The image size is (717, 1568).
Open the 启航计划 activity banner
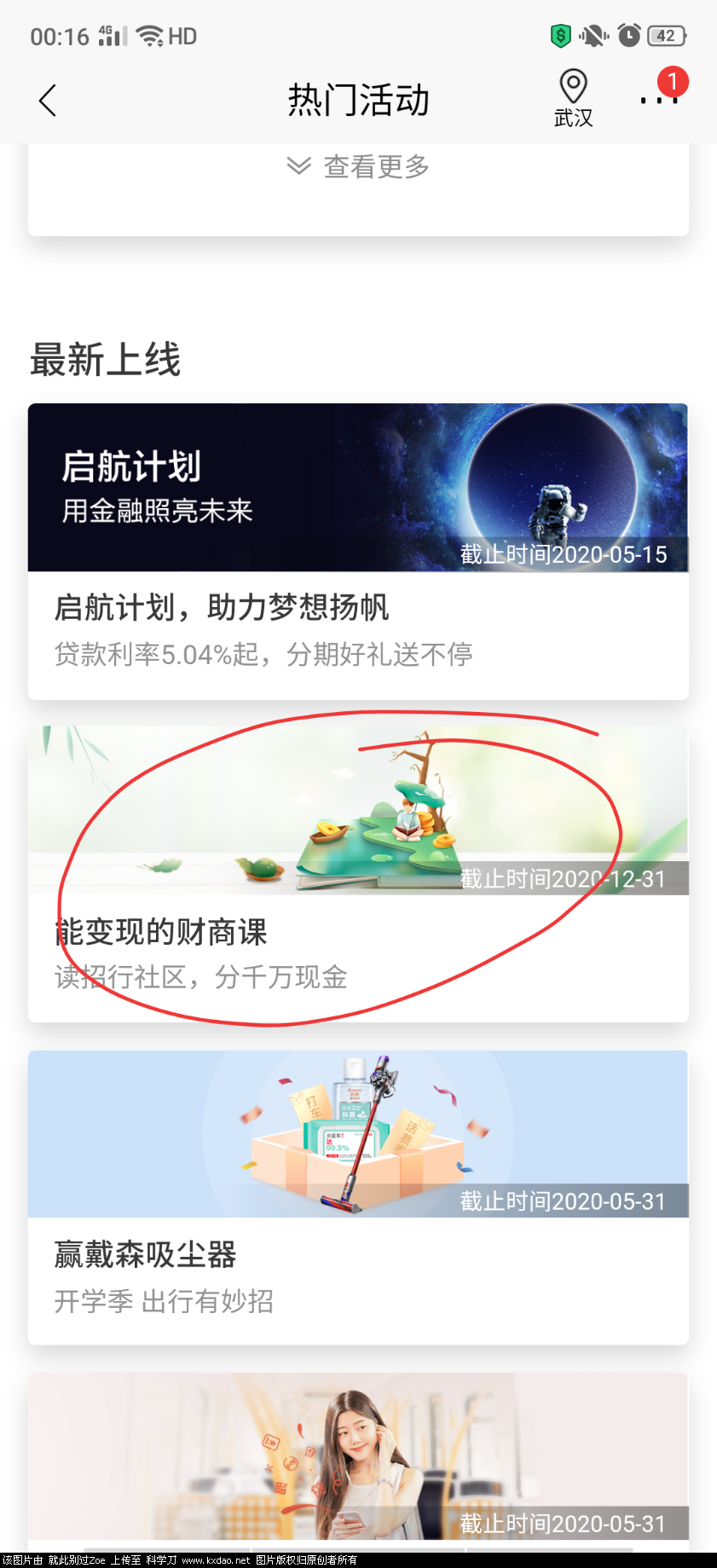click(358, 487)
